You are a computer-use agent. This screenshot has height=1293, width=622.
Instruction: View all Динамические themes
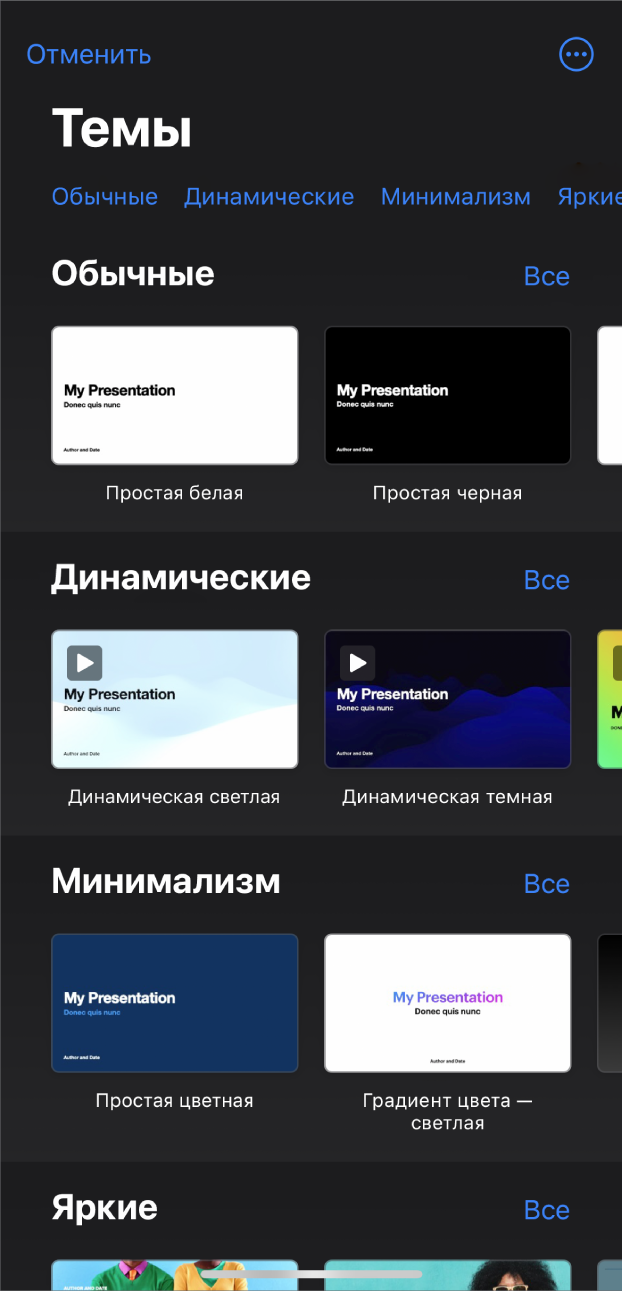point(546,581)
